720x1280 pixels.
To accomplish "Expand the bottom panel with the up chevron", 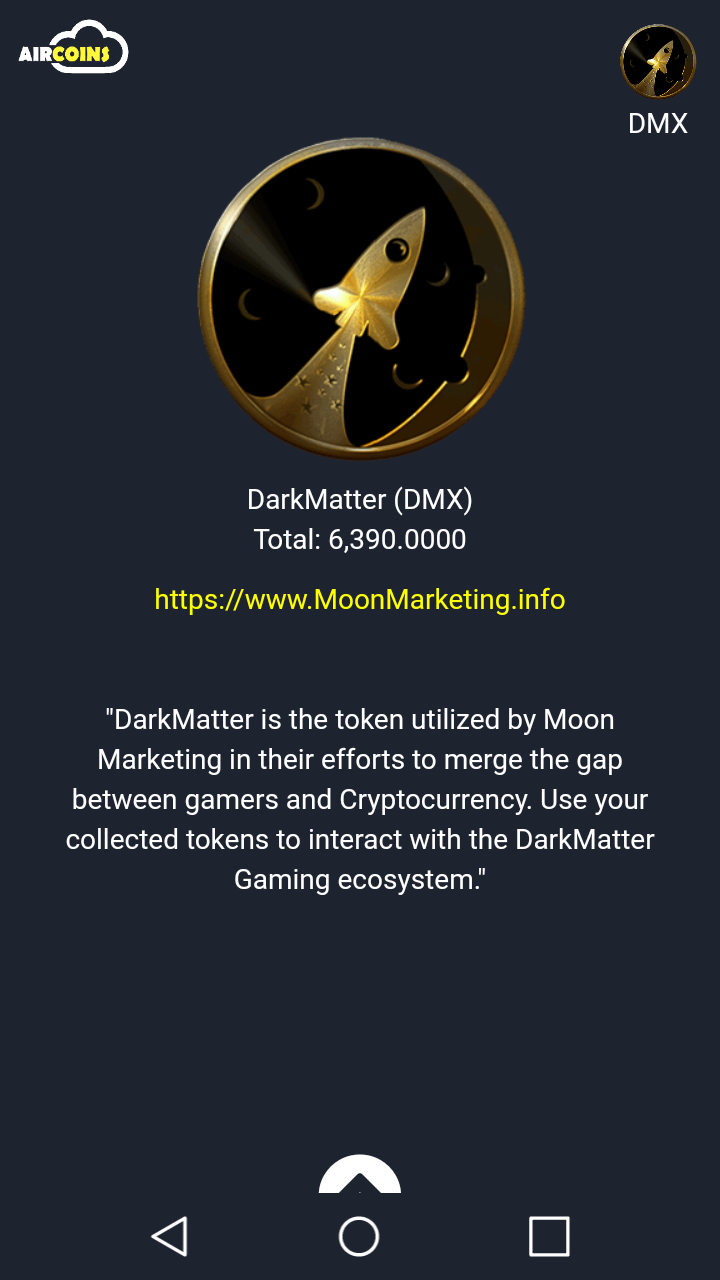I will tap(360, 1174).
